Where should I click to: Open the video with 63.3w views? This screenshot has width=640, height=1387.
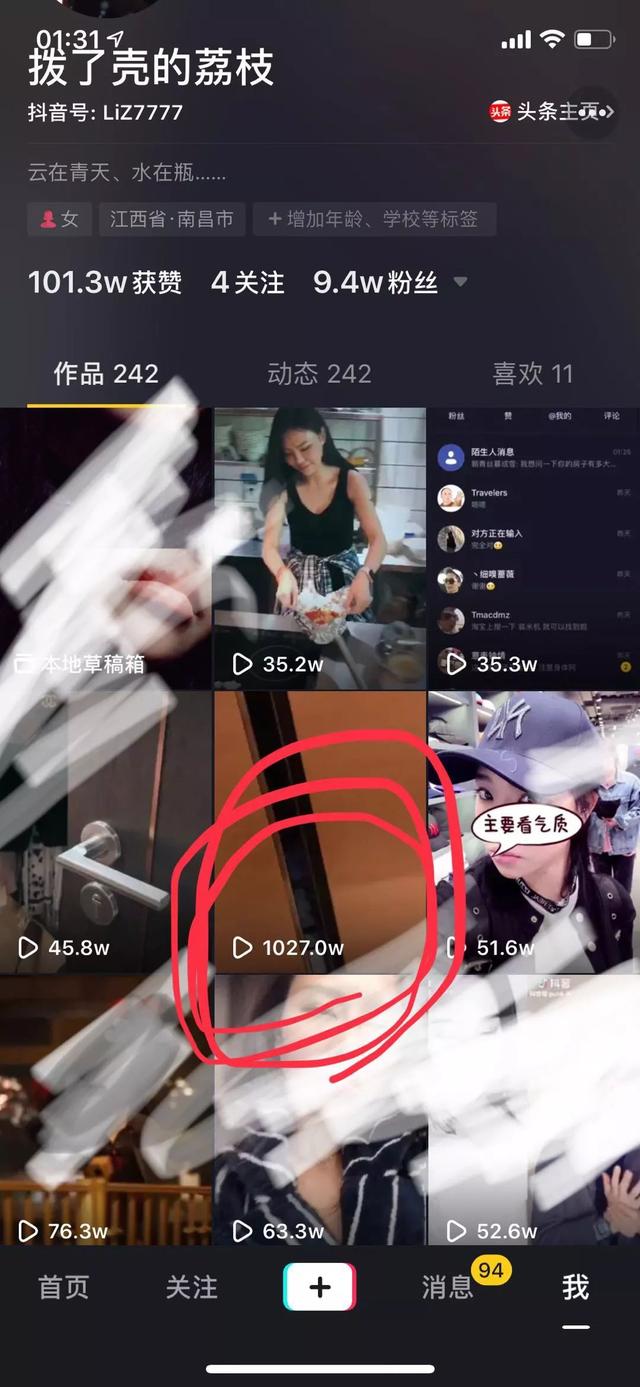tap(319, 1115)
